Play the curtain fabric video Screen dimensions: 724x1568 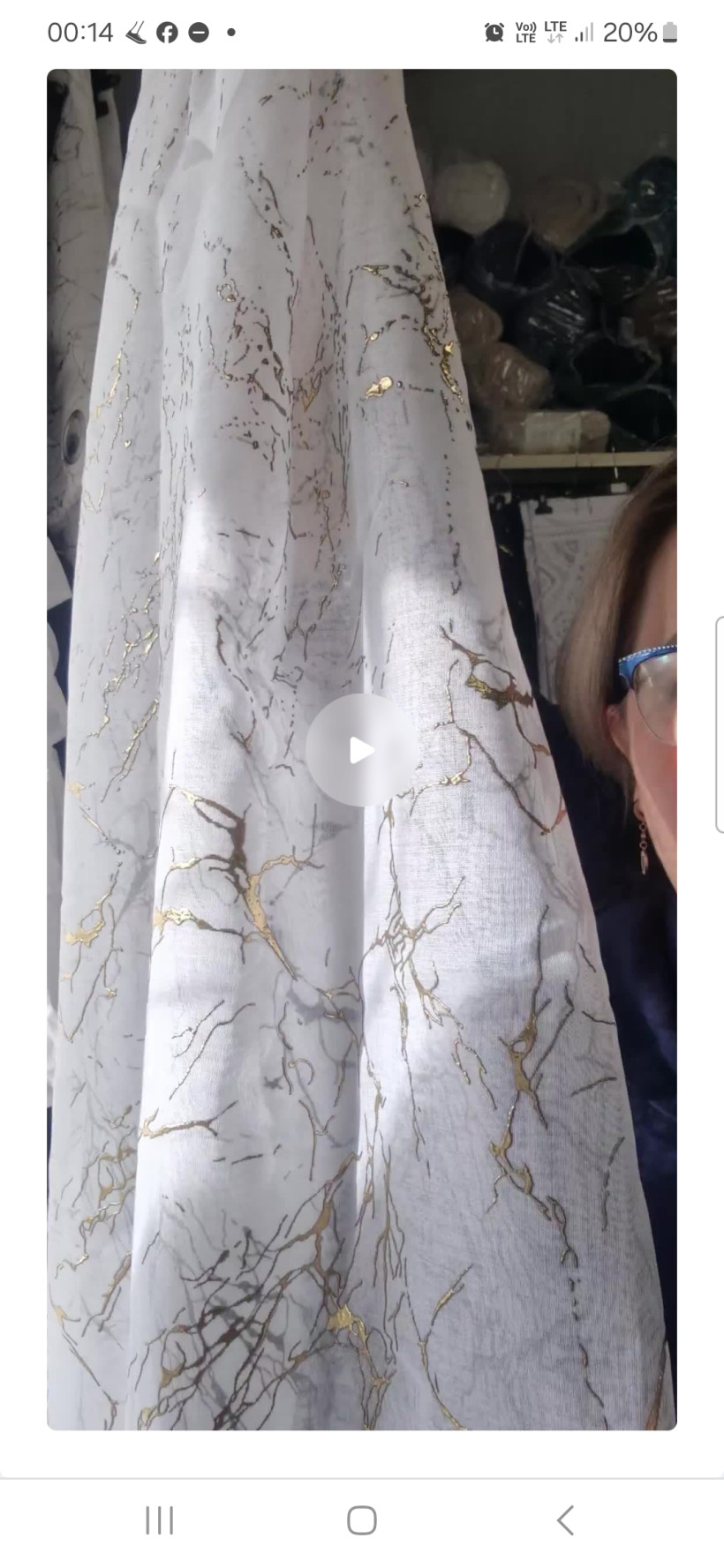coord(361,750)
